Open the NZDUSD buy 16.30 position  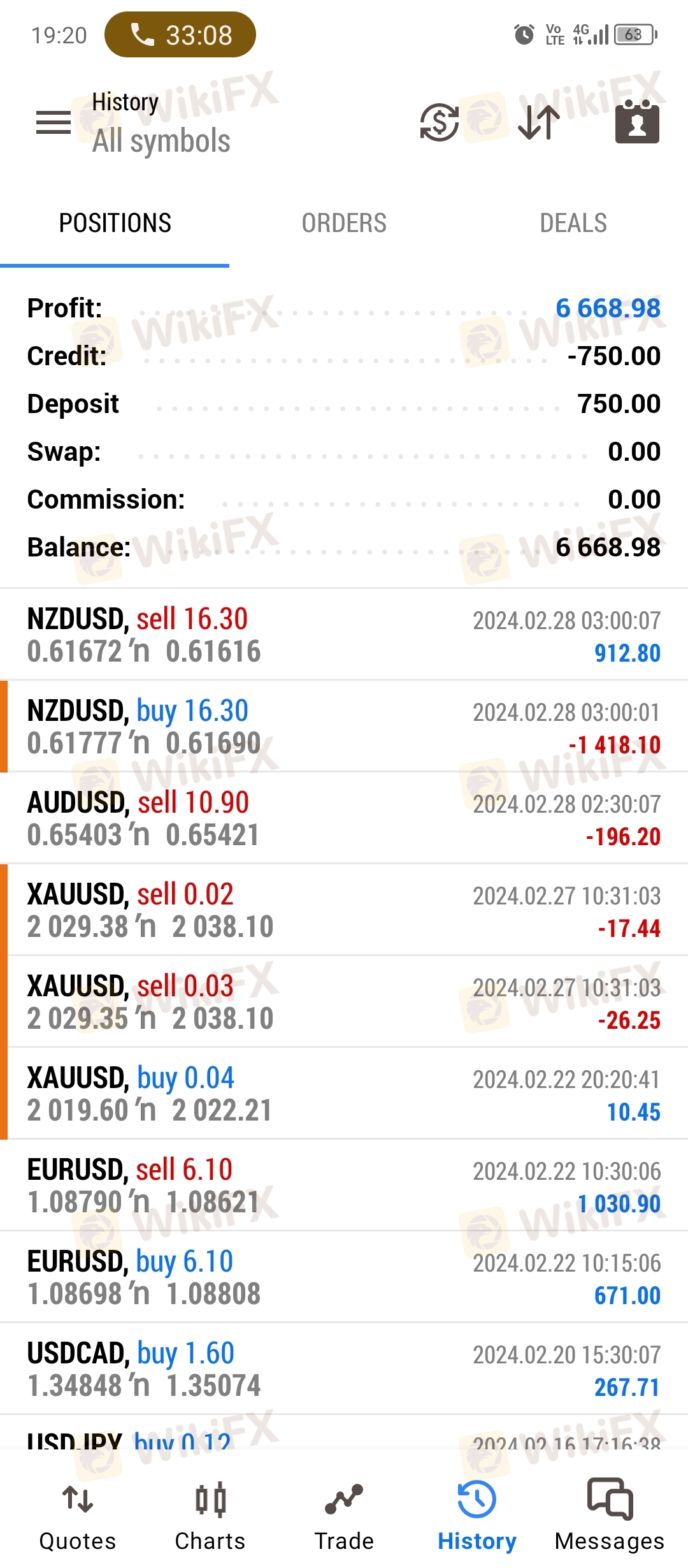tap(344, 727)
